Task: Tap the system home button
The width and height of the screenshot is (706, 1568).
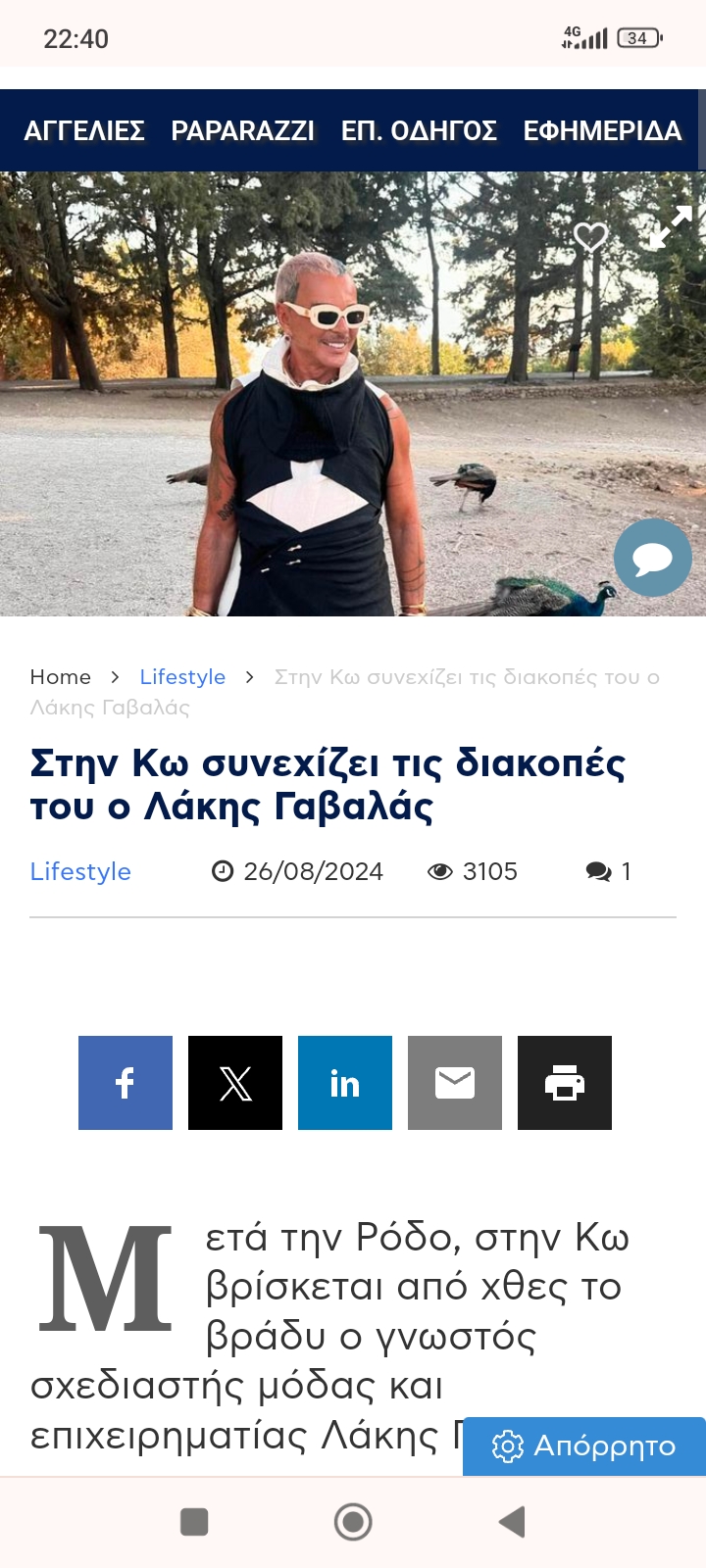Action: click(353, 1522)
